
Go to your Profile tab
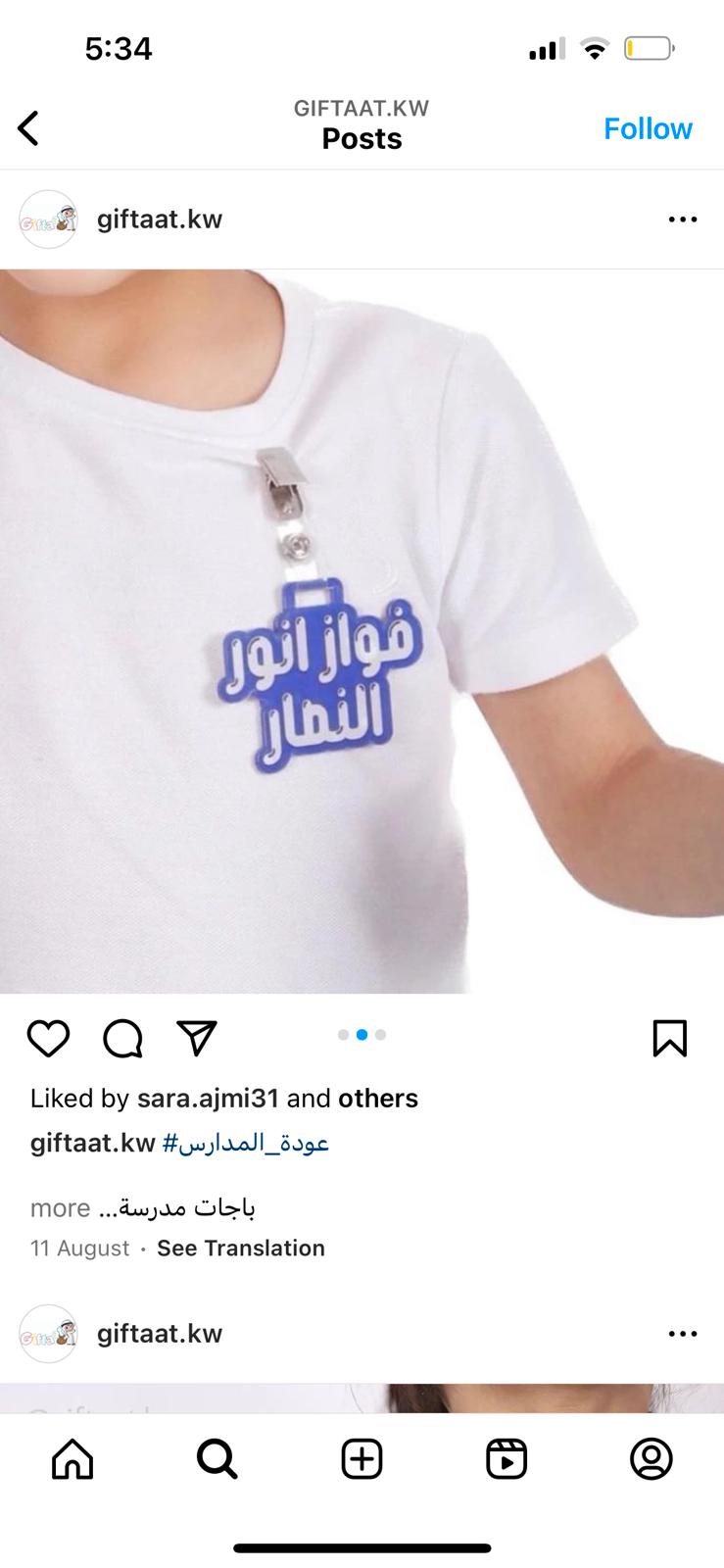coord(652,1459)
